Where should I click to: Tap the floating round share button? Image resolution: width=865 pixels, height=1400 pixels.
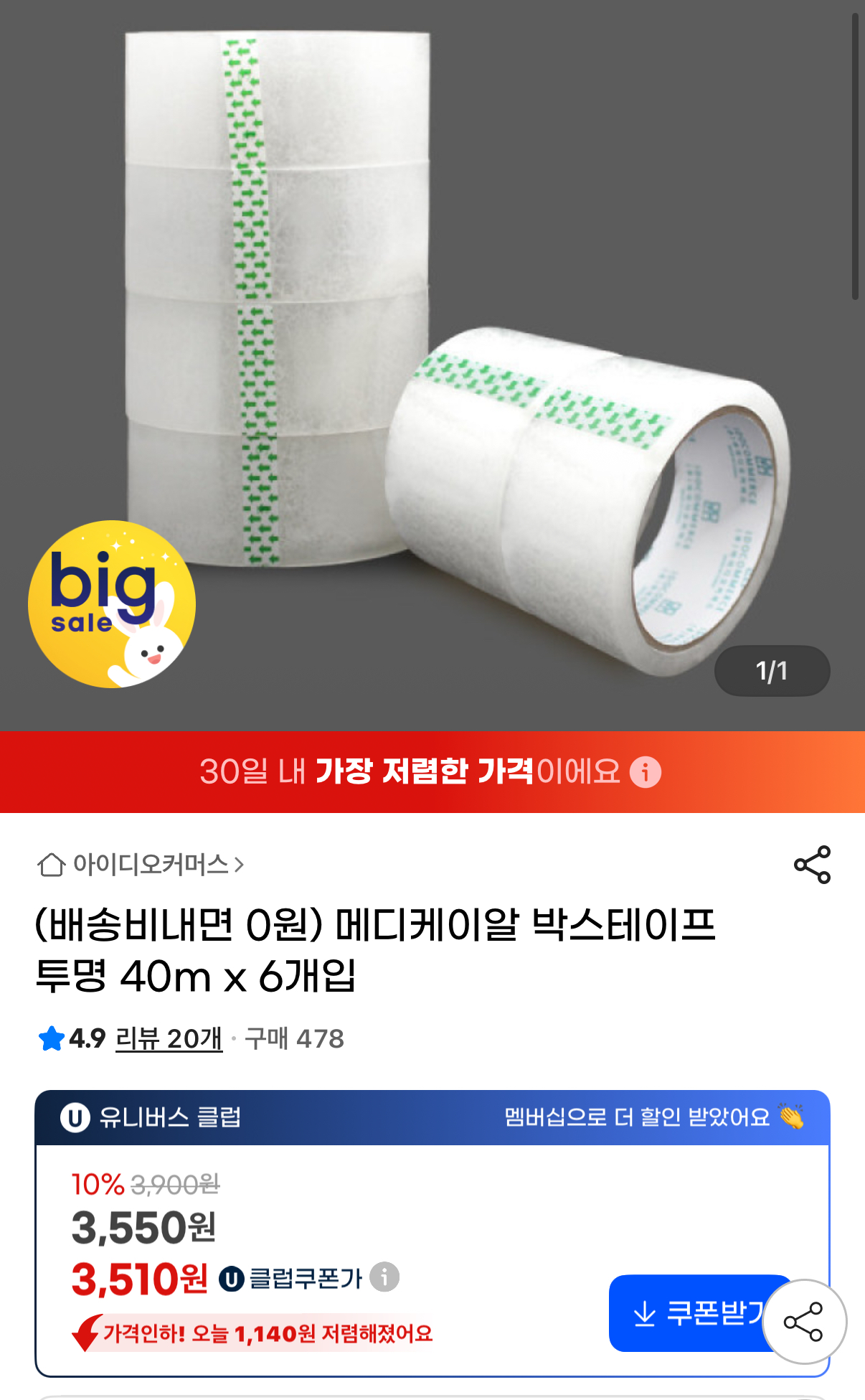coord(804,1321)
